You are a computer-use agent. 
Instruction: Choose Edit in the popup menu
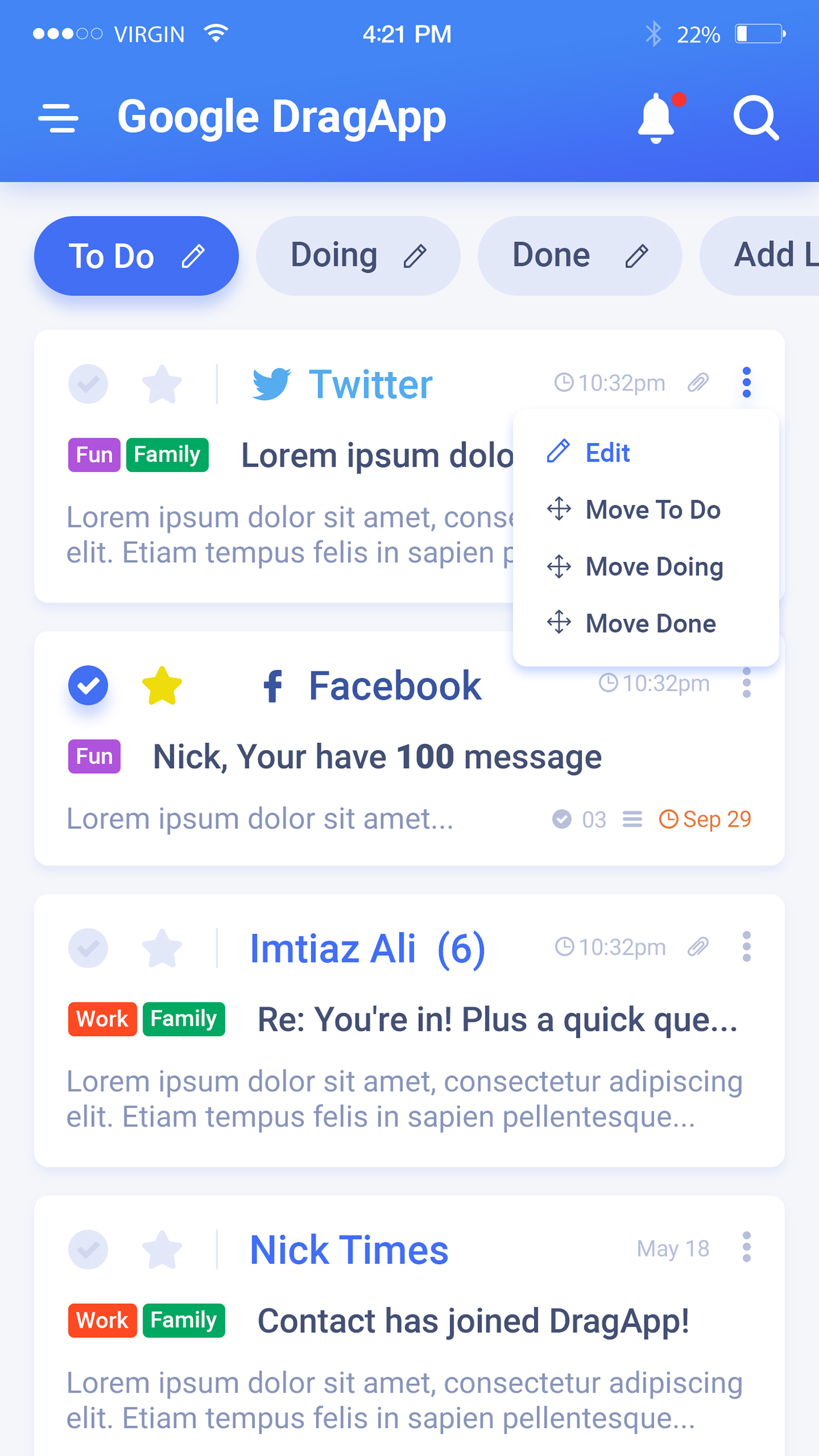click(607, 452)
